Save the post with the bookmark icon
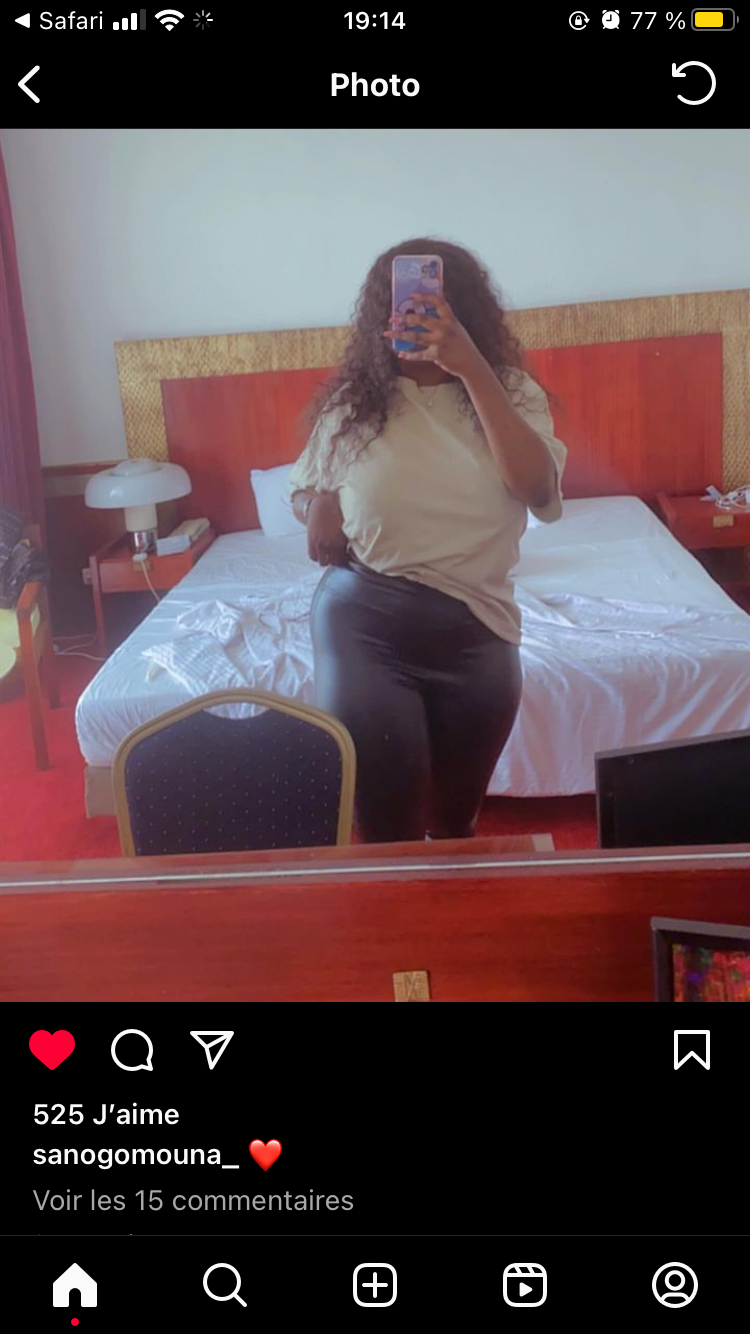This screenshot has height=1334, width=750. click(x=692, y=1050)
